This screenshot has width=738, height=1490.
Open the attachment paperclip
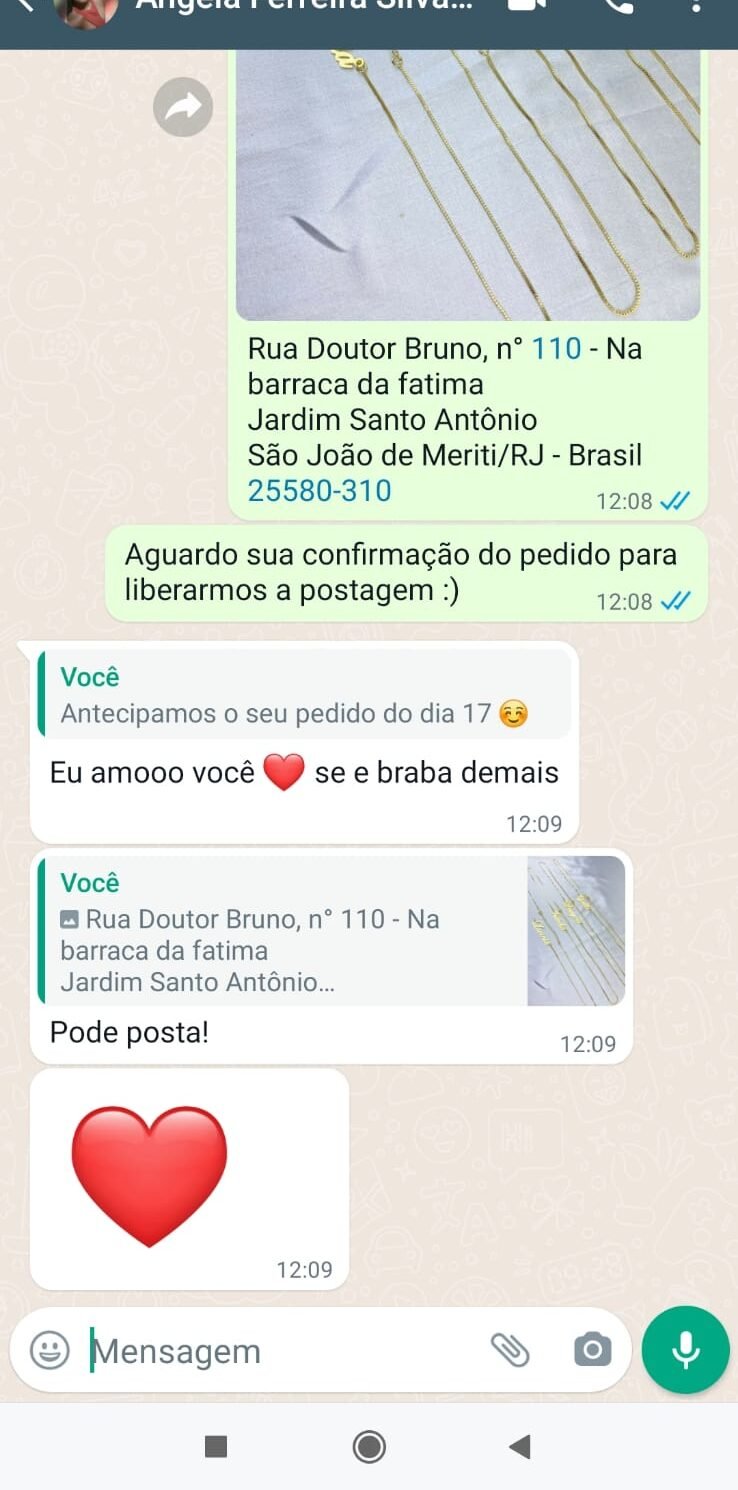(x=513, y=1349)
